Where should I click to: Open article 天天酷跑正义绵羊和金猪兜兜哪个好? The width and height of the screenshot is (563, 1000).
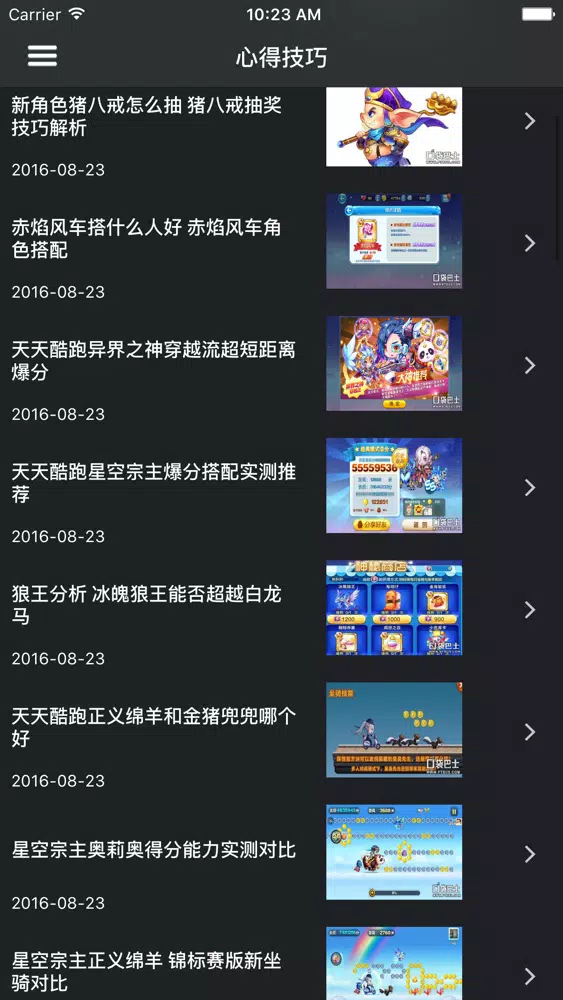pos(281,732)
